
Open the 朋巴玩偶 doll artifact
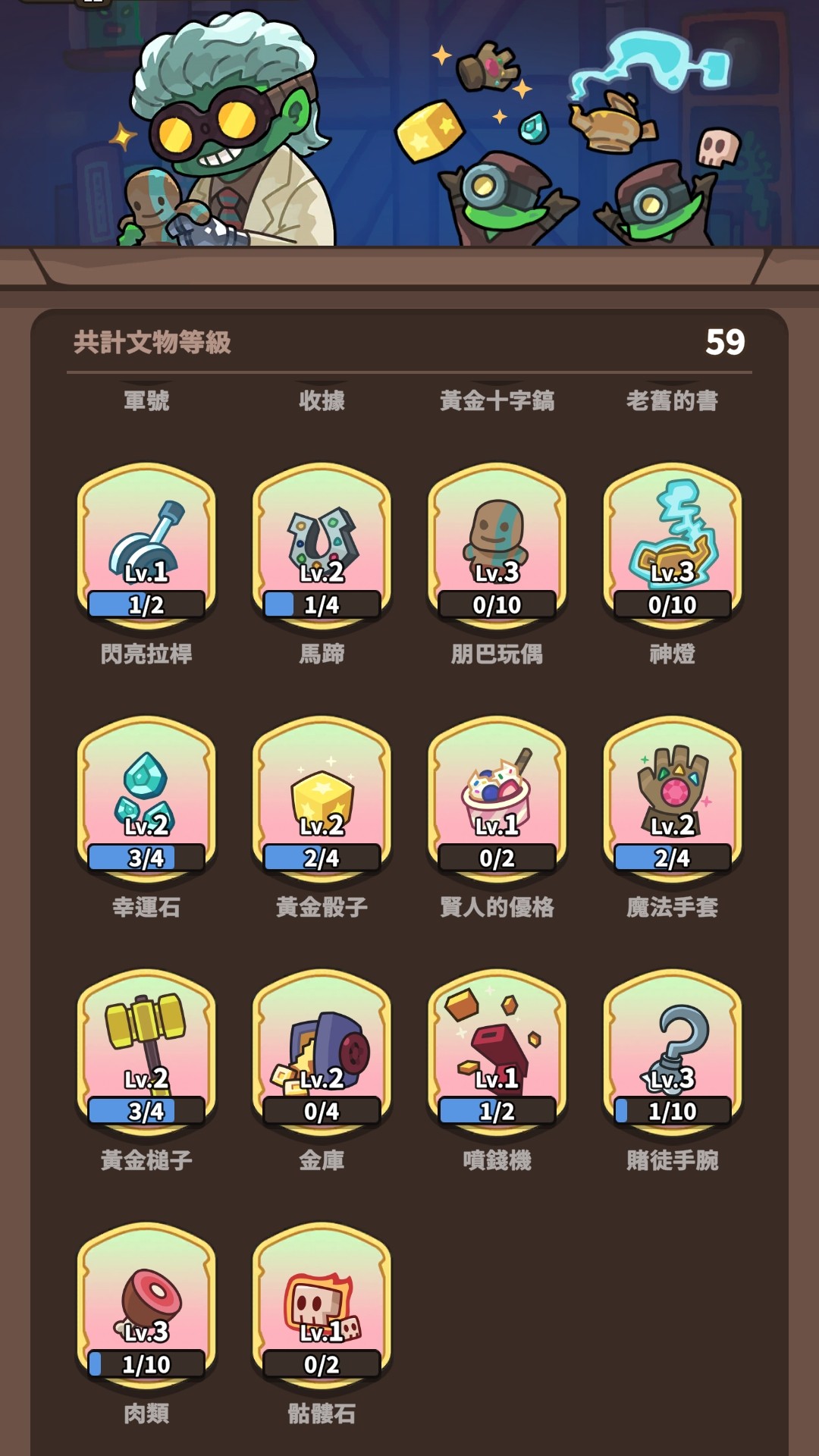[x=497, y=546]
